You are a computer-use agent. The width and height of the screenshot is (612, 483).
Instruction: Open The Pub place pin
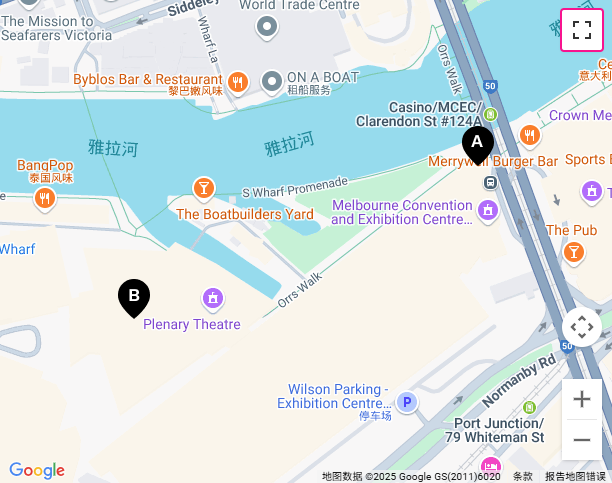(x=574, y=252)
